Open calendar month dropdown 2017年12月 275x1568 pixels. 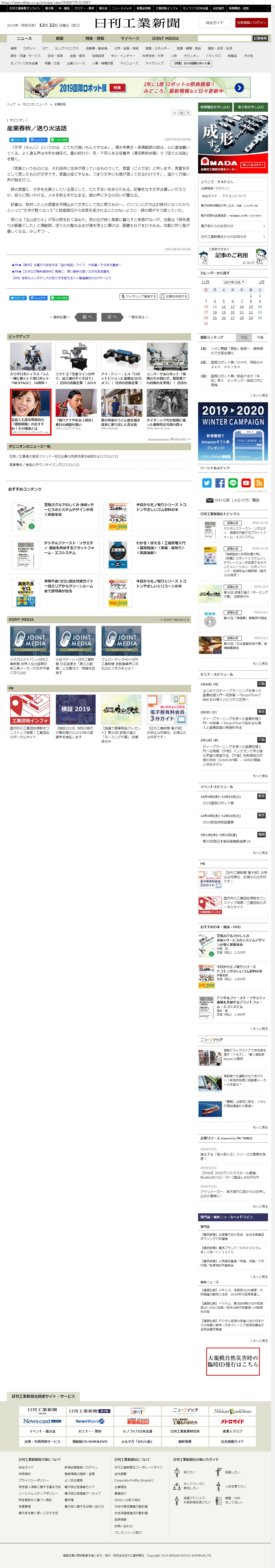coord(234,282)
